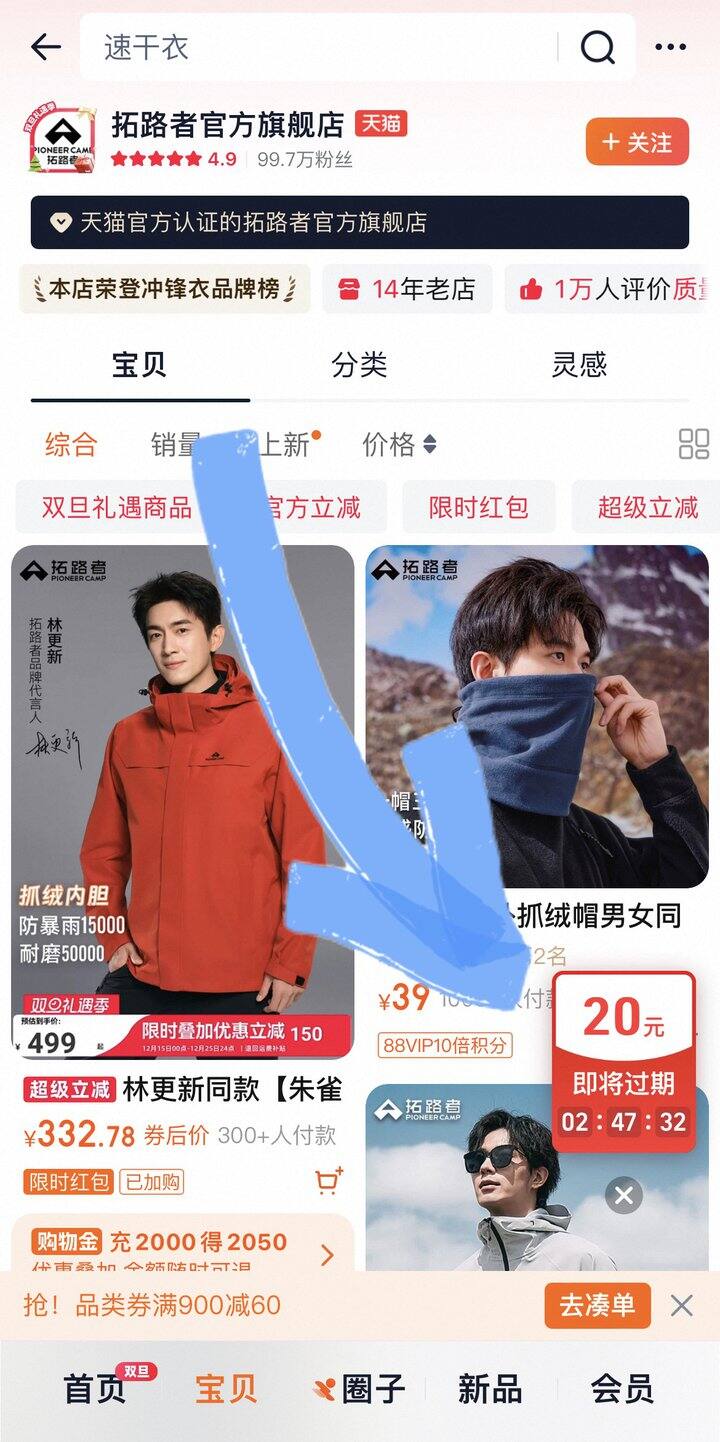Go to the 首页 bottom tab
Screen dimensions: 720x1442
tap(94, 1389)
